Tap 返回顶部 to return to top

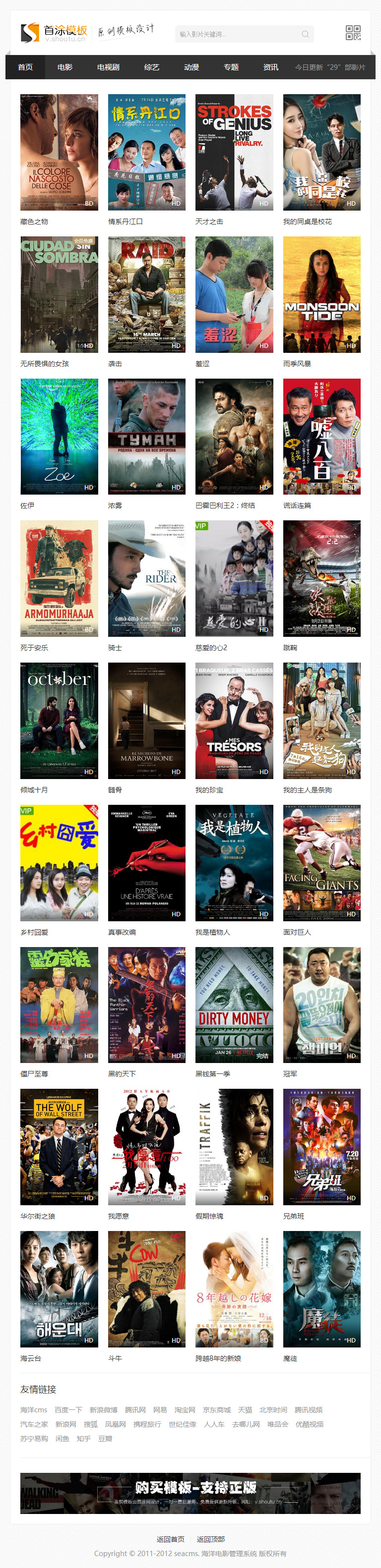[x=210, y=1539]
